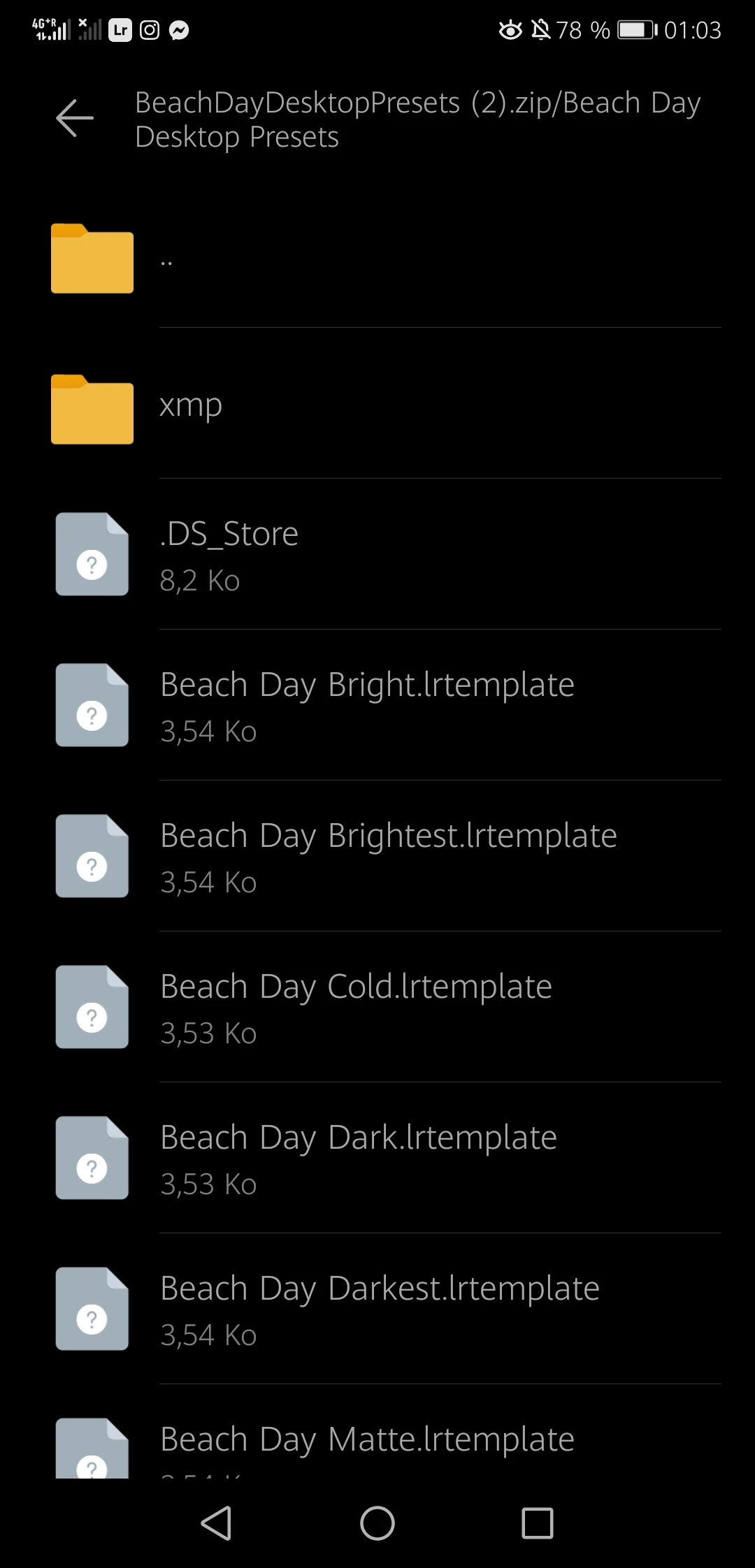Tap Beach Day Dark.lrtemplate file

[x=377, y=1159]
